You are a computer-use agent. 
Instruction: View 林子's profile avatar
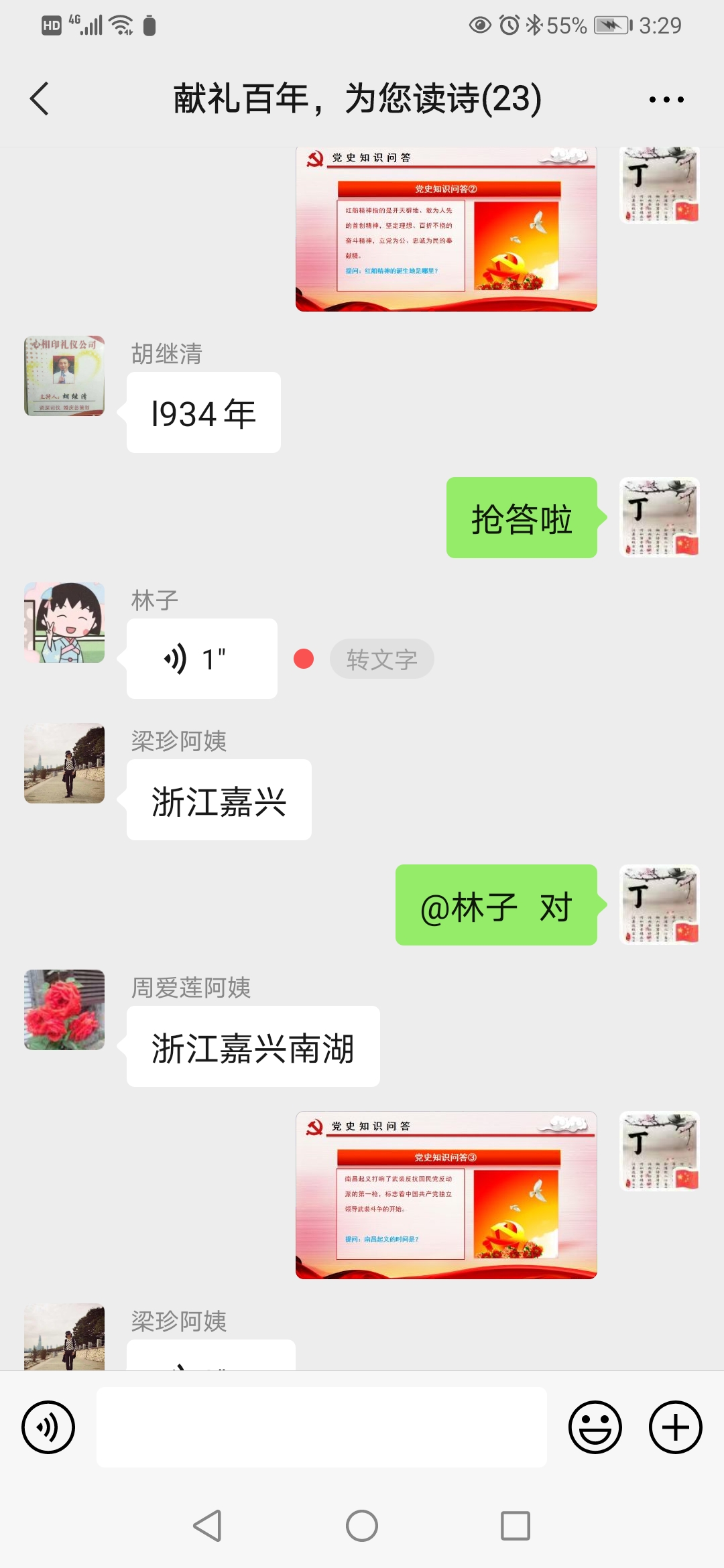point(64,623)
